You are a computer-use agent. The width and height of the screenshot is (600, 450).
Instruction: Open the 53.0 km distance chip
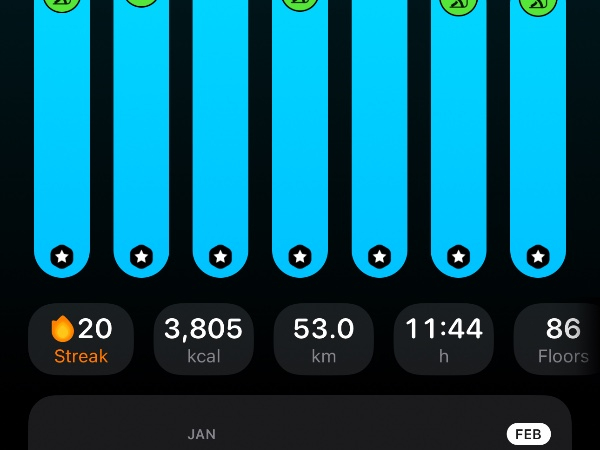click(323, 340)
